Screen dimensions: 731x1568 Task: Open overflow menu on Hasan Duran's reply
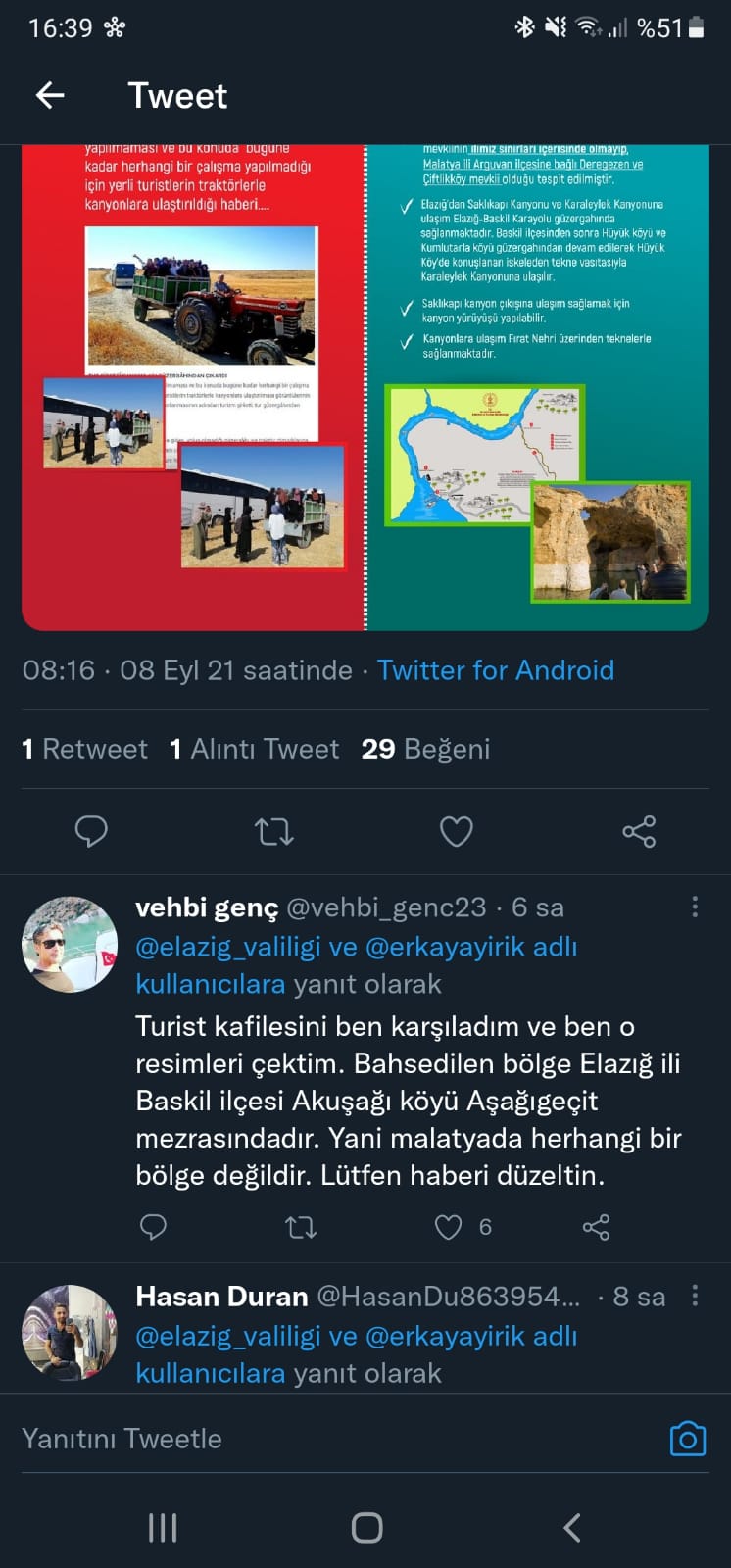pos(695,1296)
